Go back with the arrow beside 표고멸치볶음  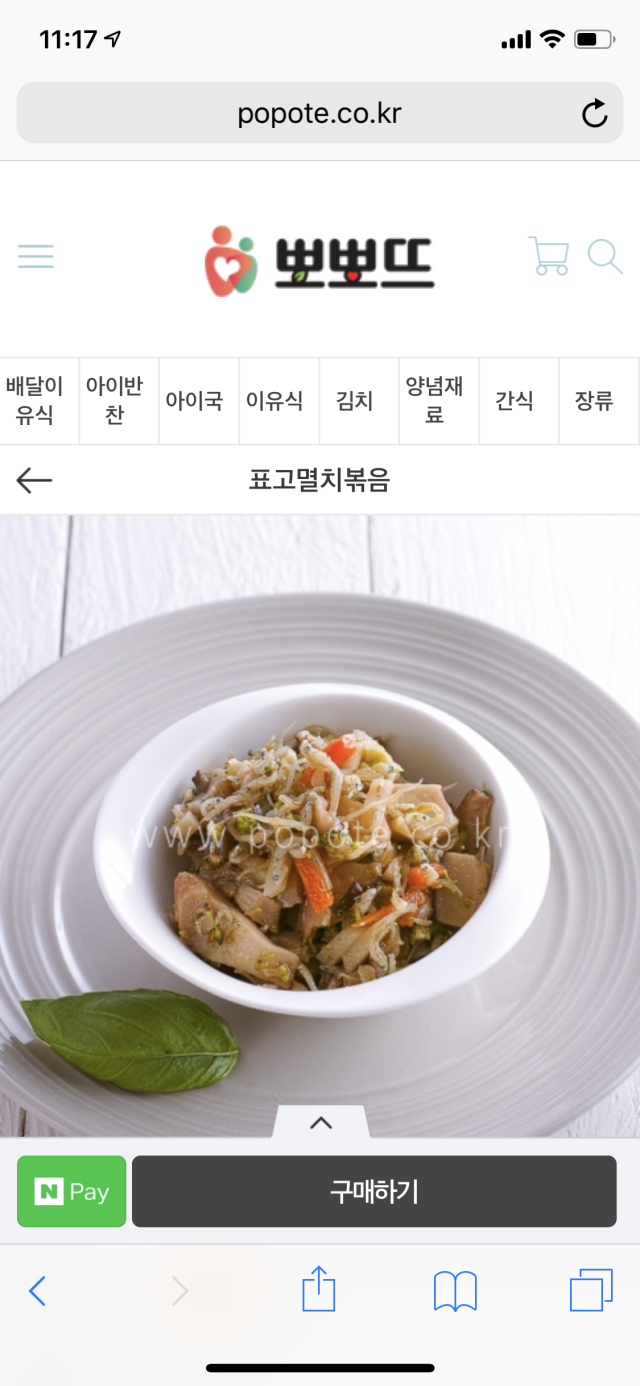[x=34, y=481]
